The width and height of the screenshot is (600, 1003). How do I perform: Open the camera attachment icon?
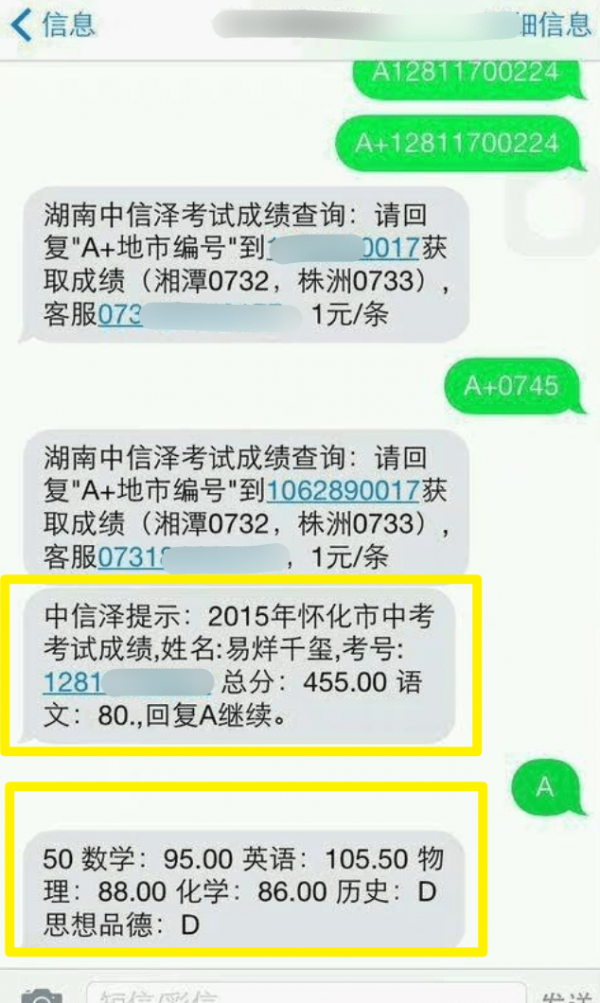click(41, 994)
